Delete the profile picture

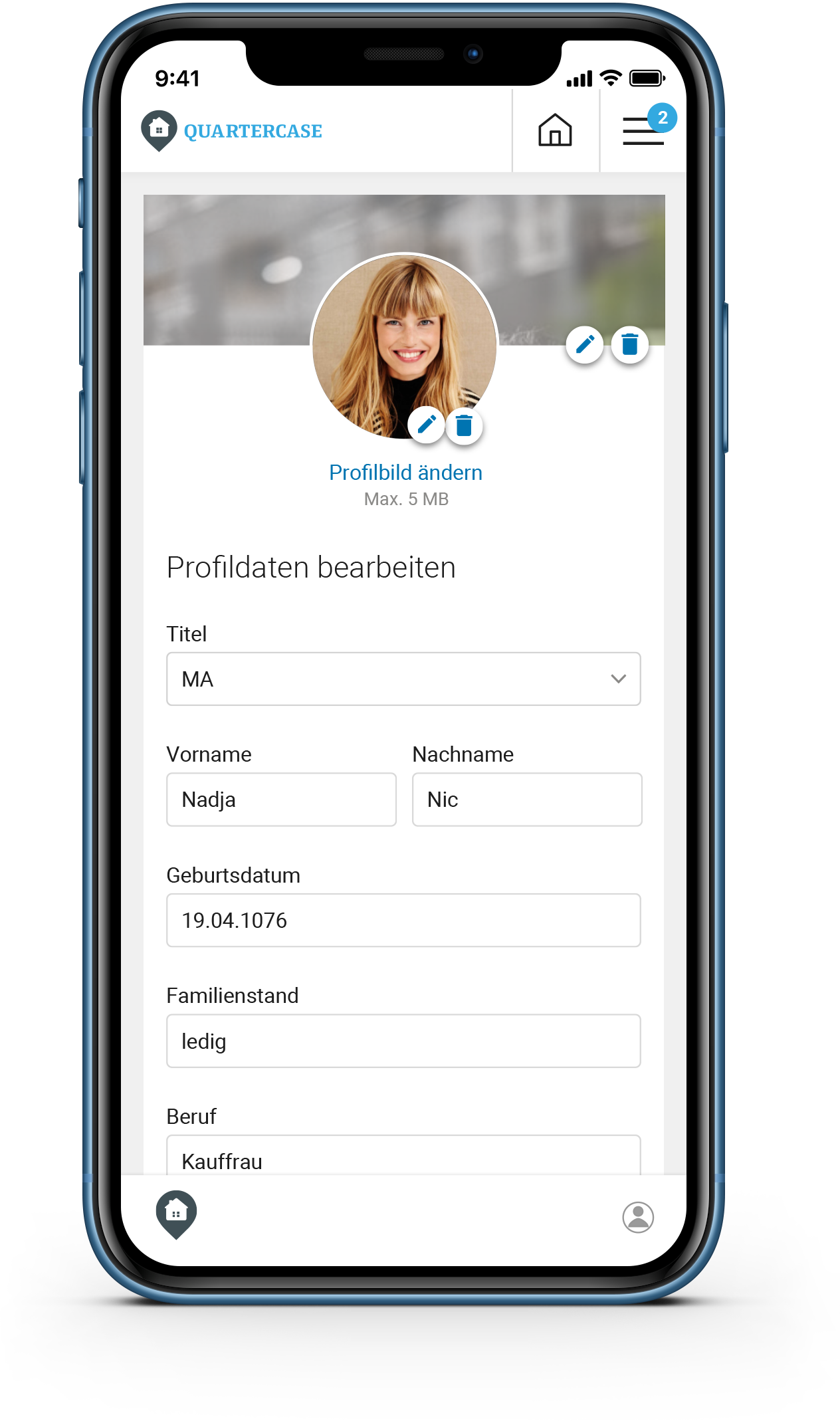point(464,425)
